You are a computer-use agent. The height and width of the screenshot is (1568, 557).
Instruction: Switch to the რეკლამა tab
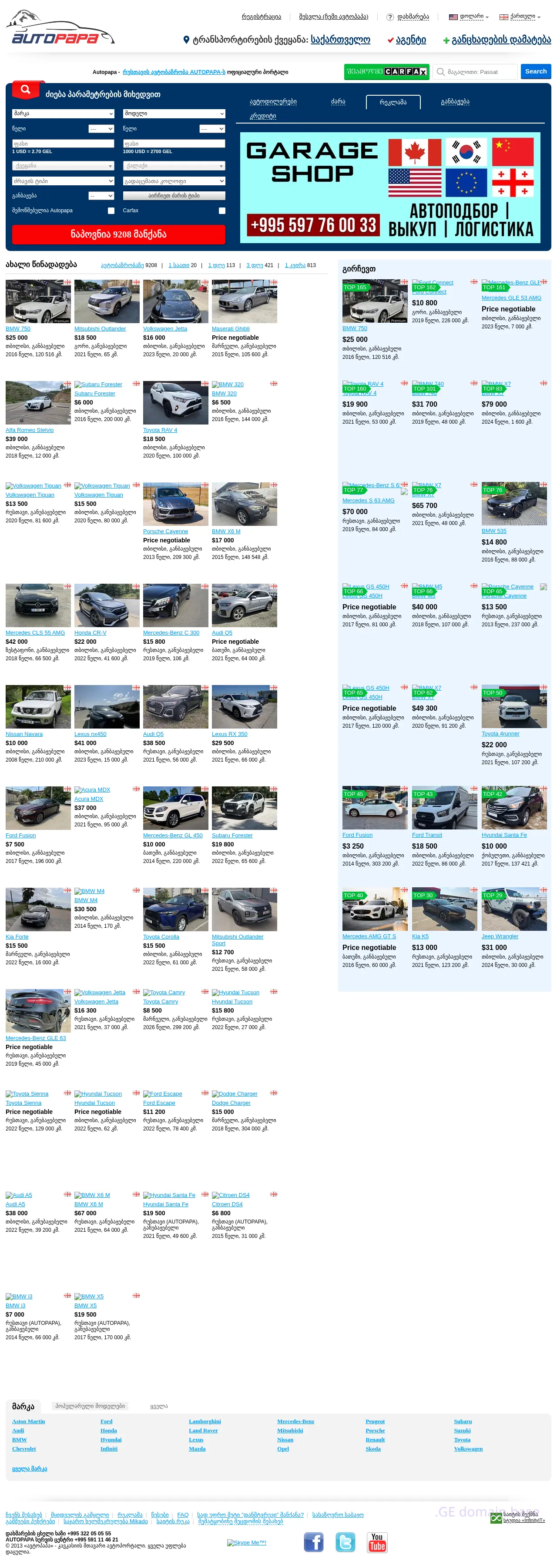(x=393, y=102)
